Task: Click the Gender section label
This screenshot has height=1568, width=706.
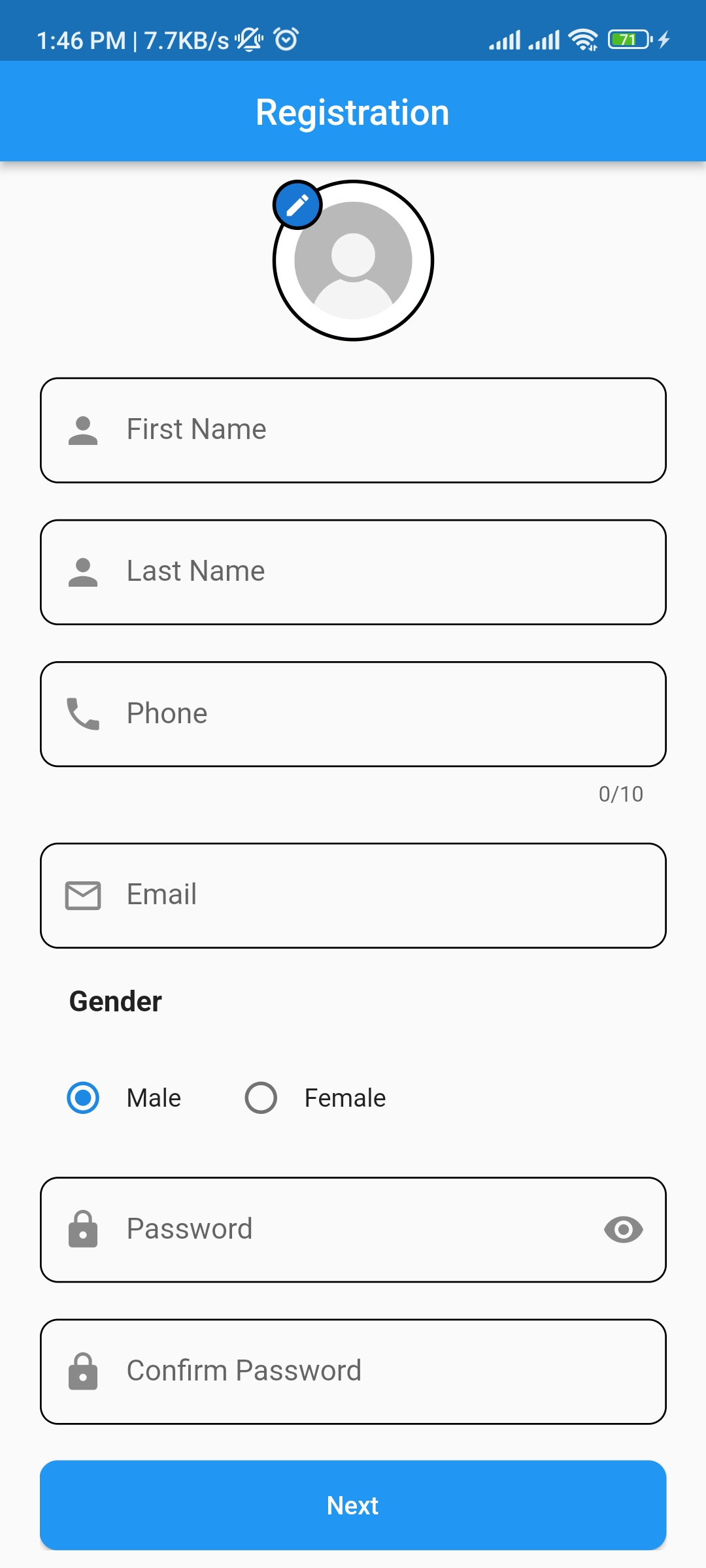Action: coord(115,1001)
